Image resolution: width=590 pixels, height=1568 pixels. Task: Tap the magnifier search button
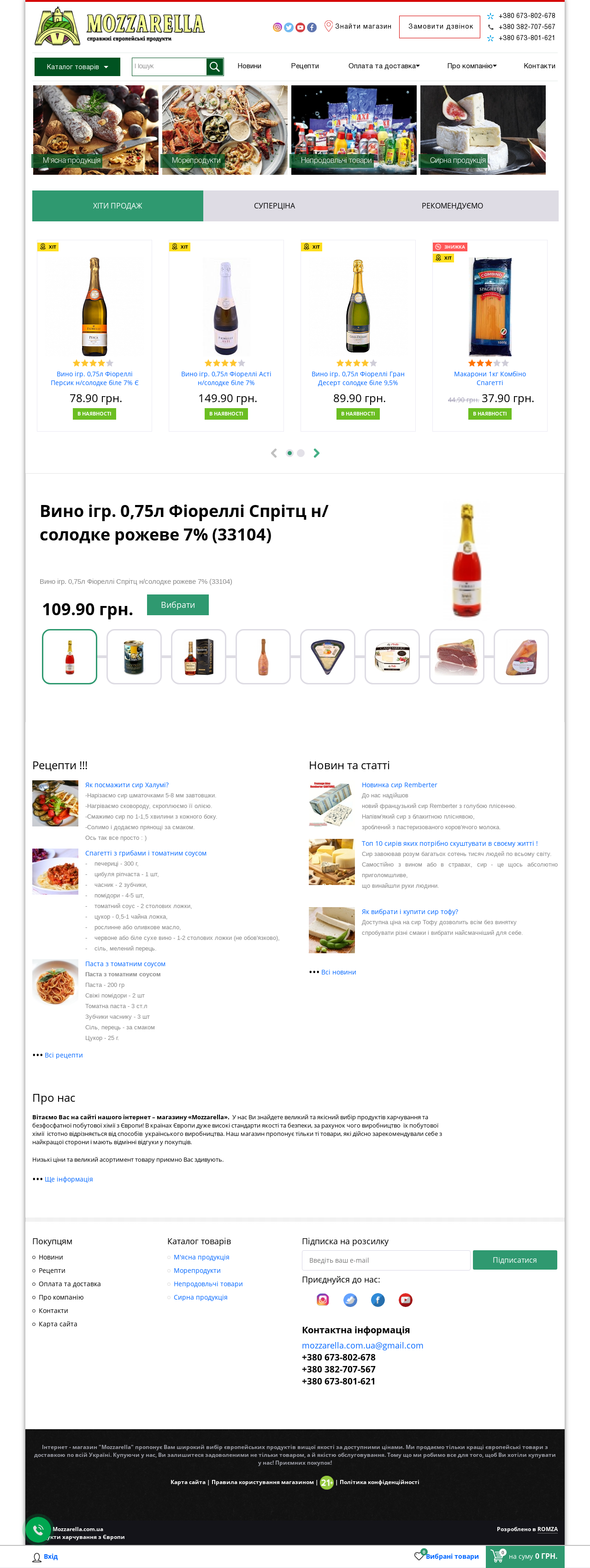(x=215, y=66)
